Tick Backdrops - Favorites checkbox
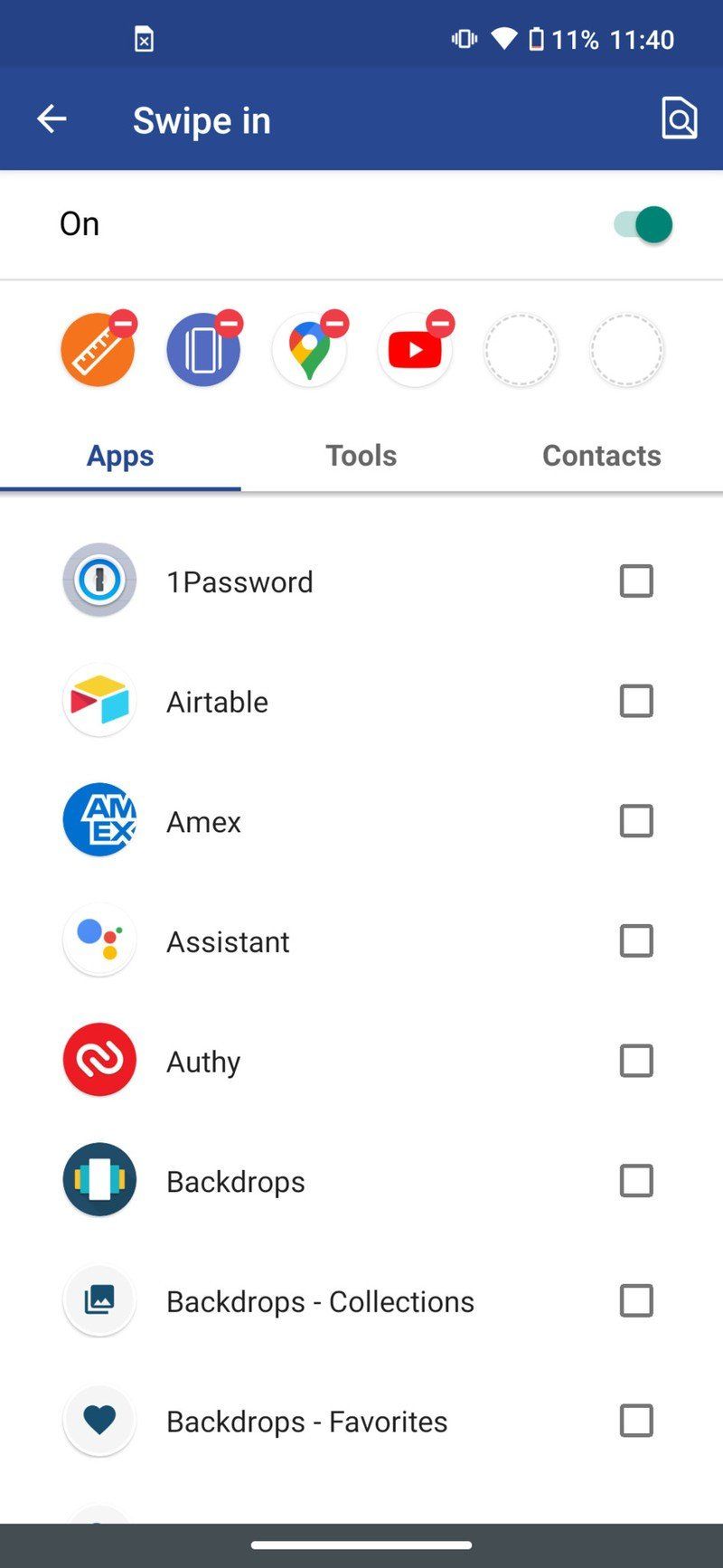 pos(636,1421)
